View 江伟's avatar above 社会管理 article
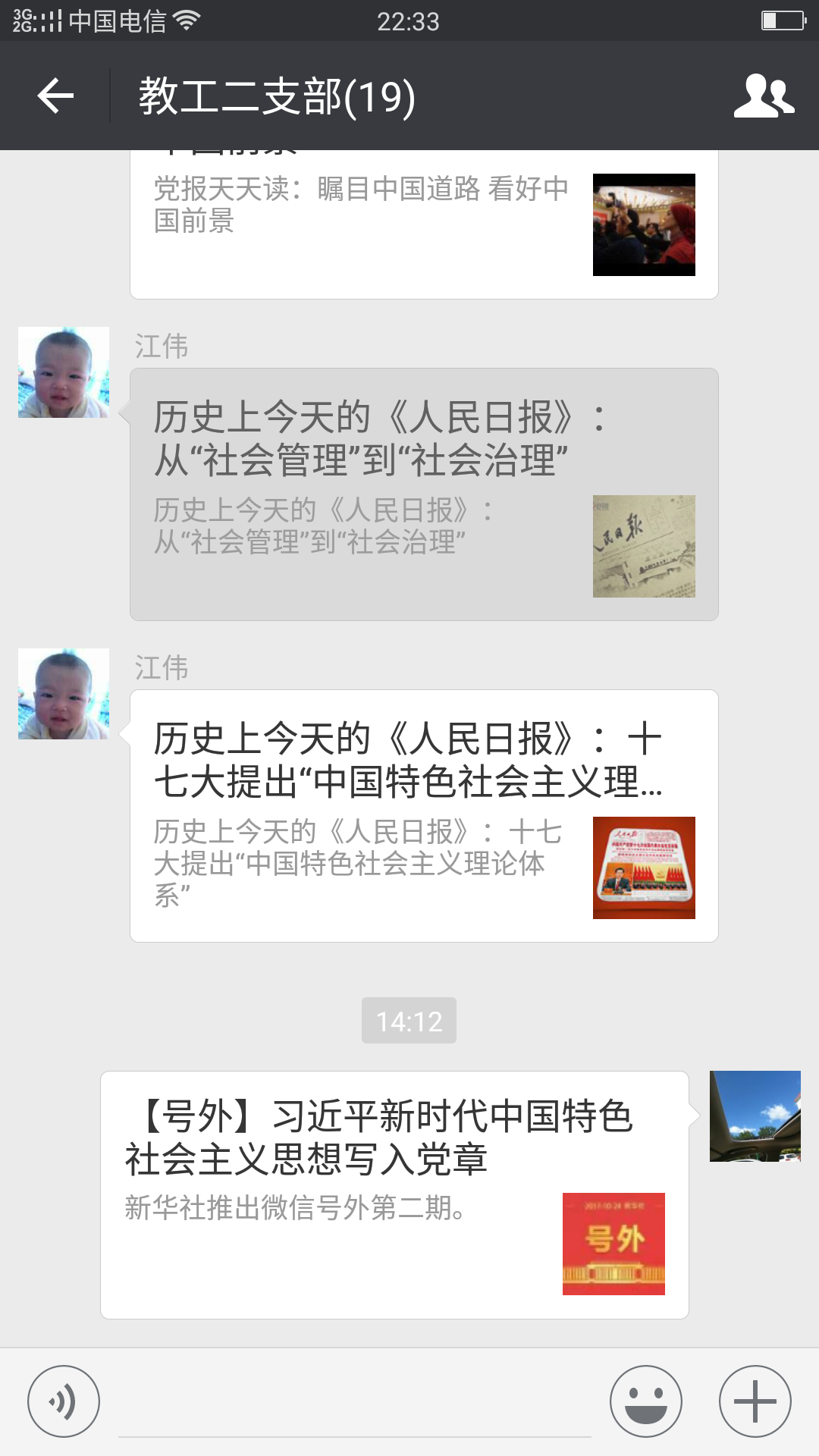Viewport: 819px width, 1456px height. (x=64, y=372)
